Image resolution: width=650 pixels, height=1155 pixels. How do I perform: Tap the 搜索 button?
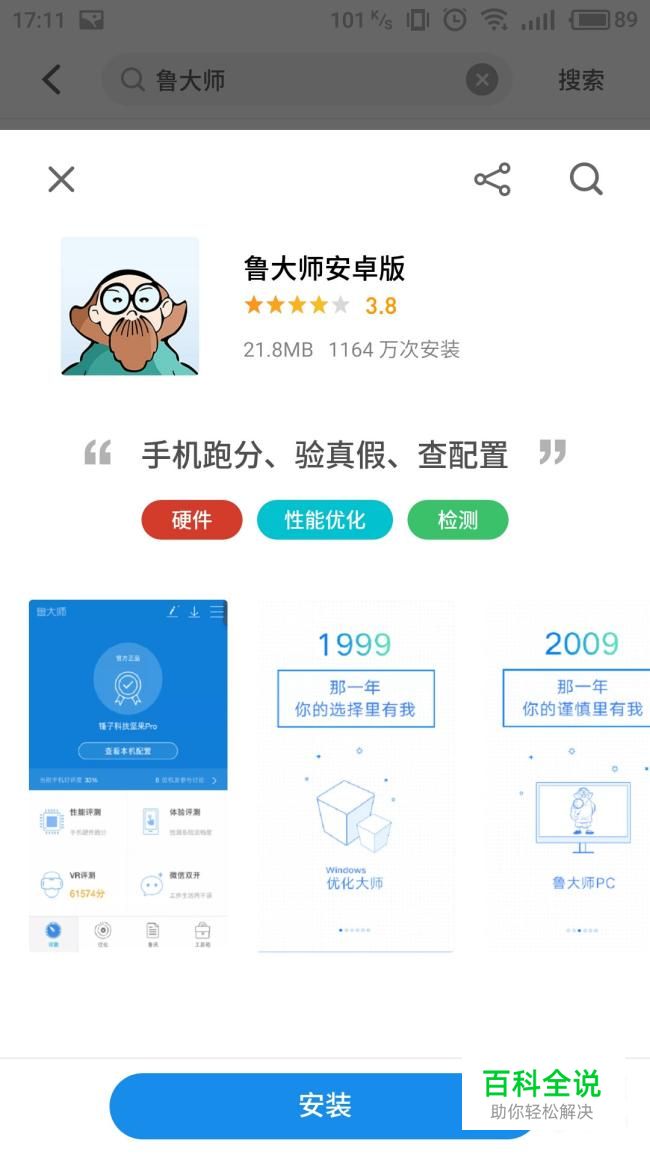[581, 80]
